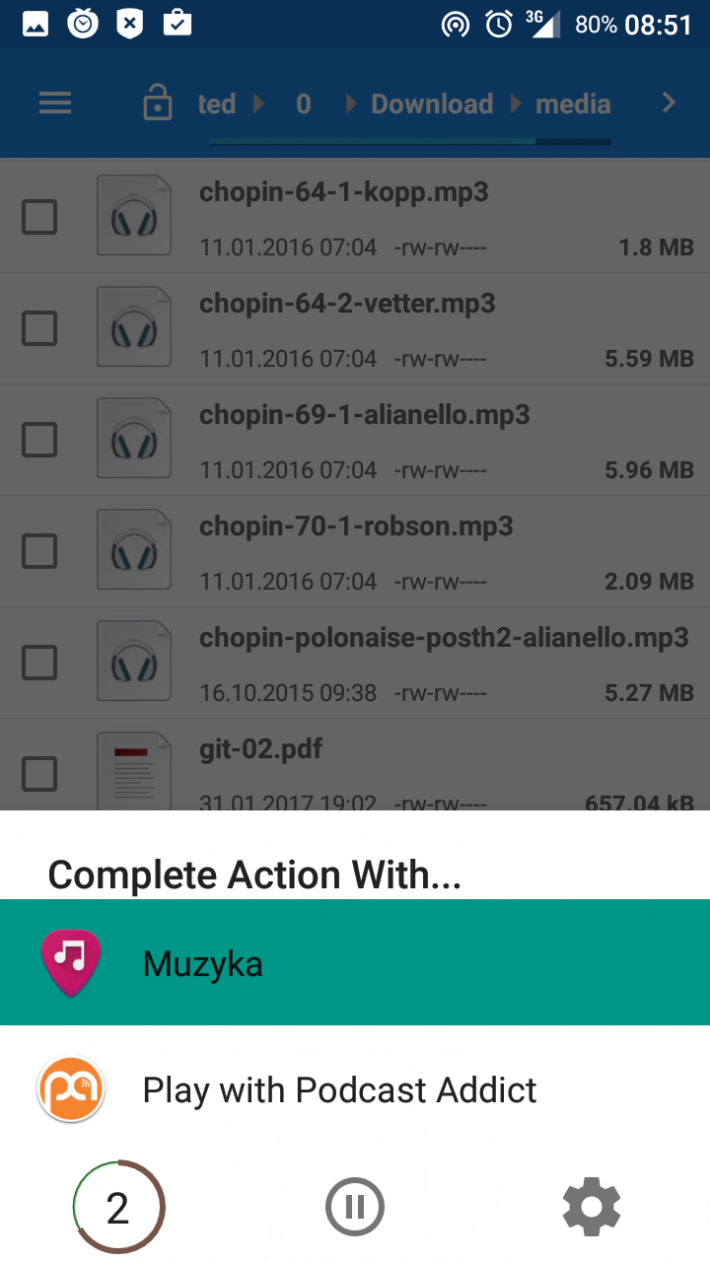Open chooser settings gear
The height and width of the screenshot is (1262, 710).
click(591, 1207)
